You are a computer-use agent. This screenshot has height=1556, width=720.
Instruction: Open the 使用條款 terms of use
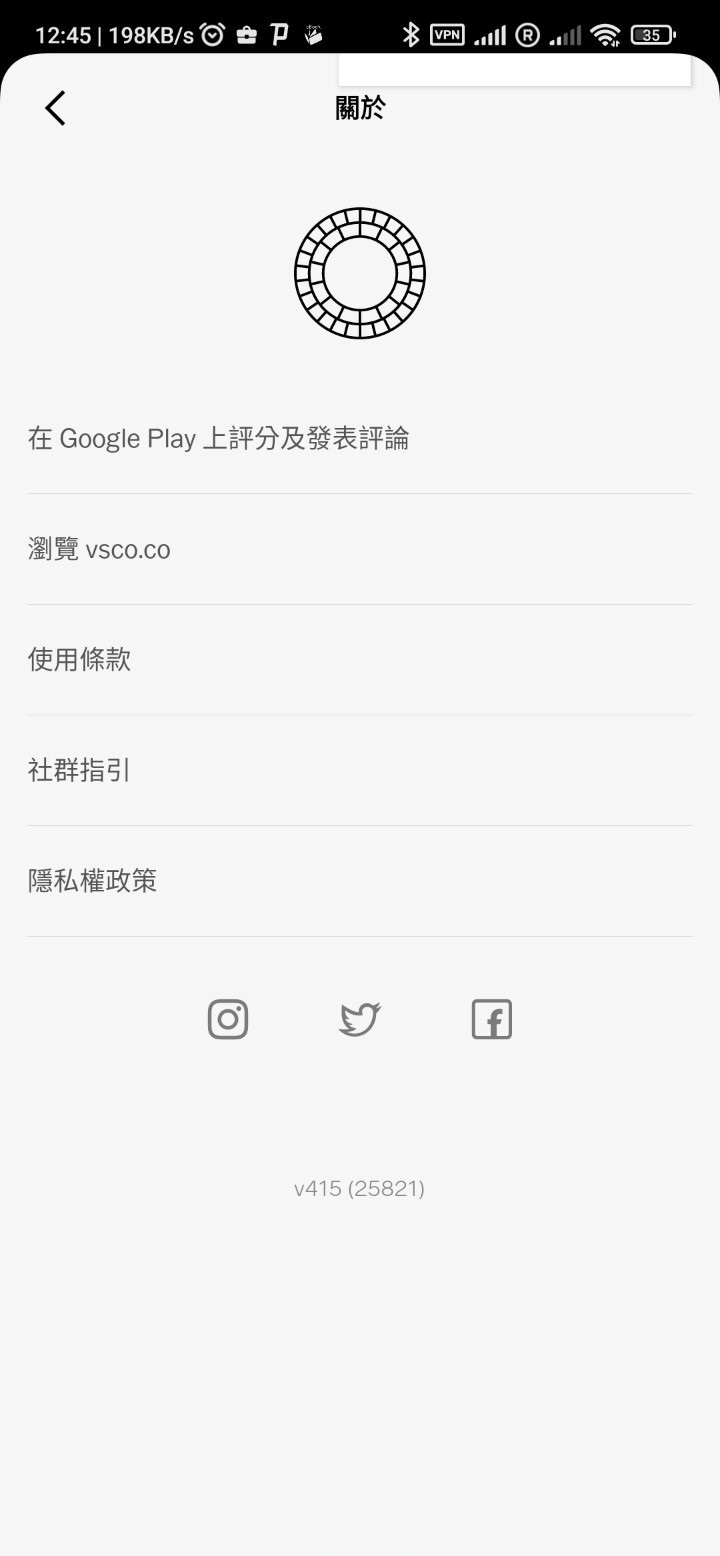(x=79, y=659)
